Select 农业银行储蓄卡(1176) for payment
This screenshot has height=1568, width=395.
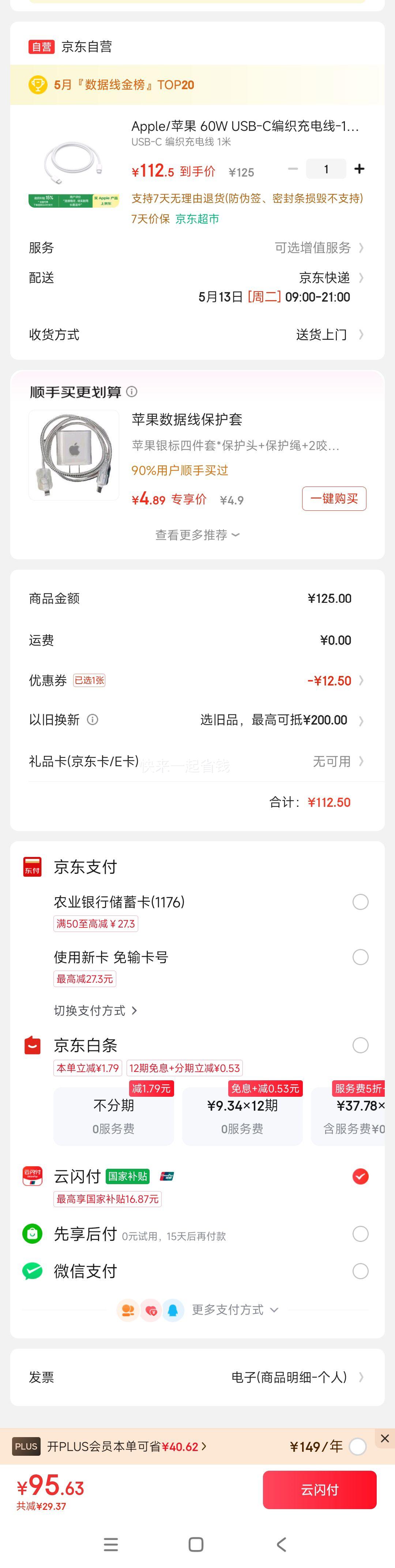360,902
